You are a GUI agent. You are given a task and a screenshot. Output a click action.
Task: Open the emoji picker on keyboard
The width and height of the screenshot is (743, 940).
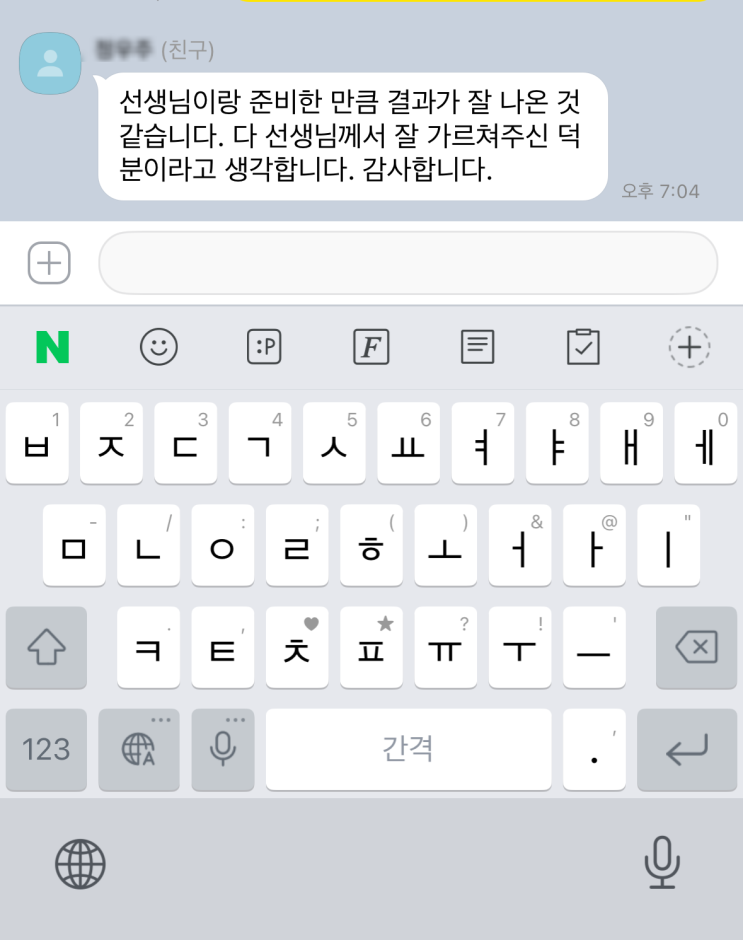click(158, 347)
